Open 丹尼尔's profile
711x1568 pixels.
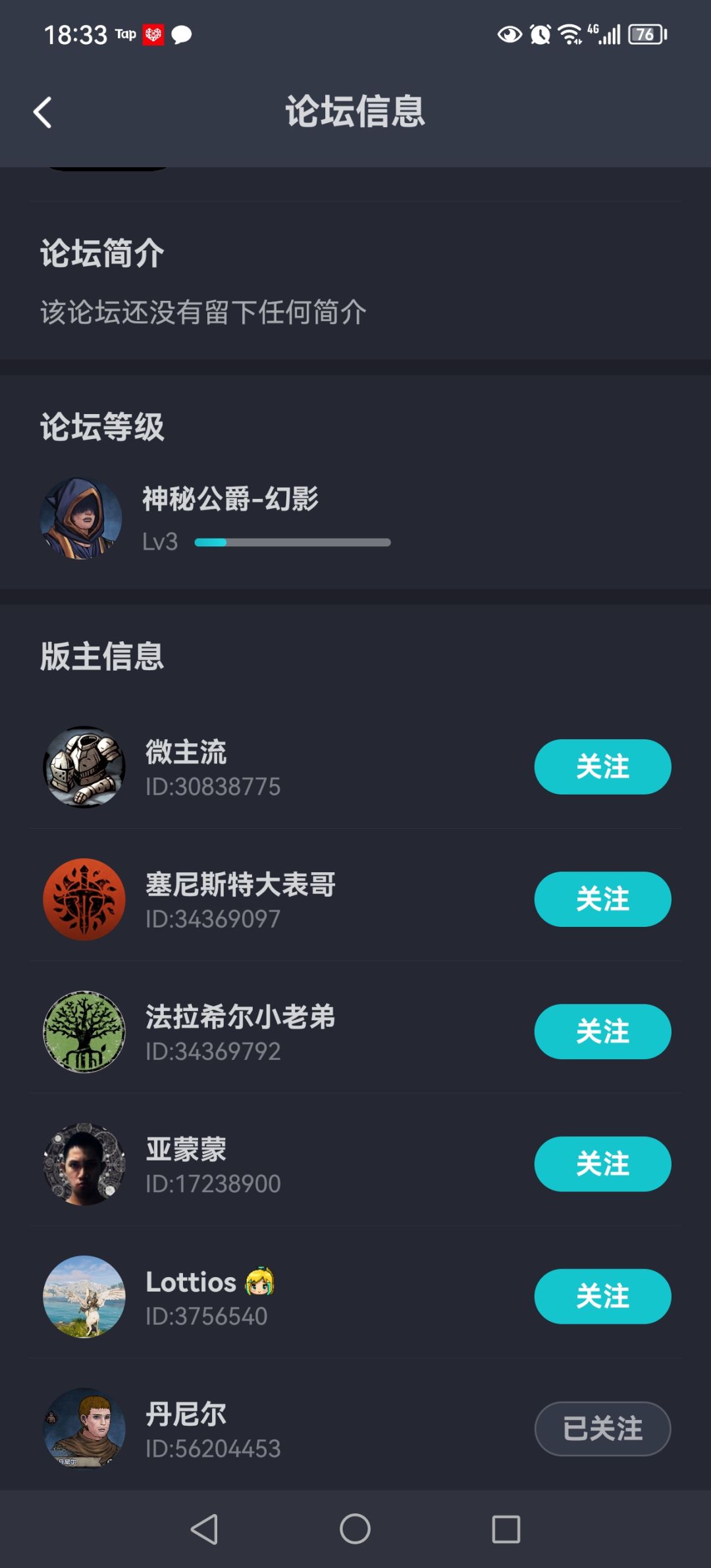click(84, 1428)
